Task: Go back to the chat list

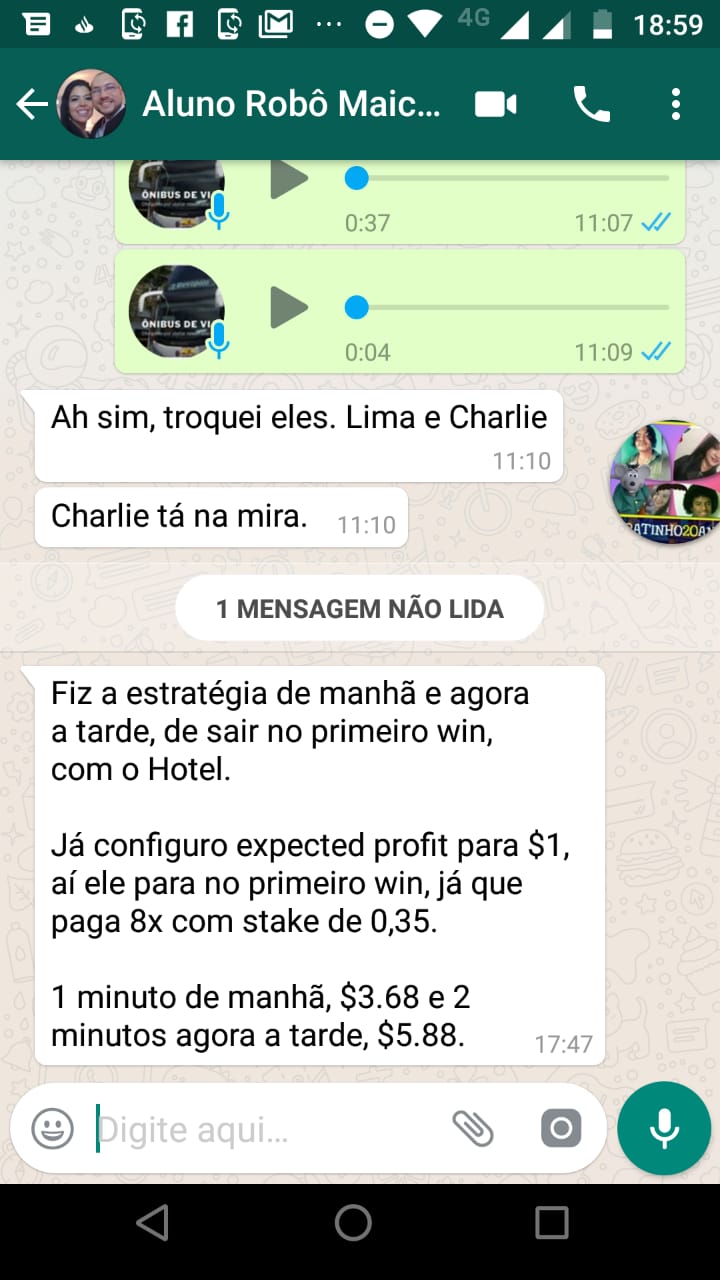Action: coord(32,104)
